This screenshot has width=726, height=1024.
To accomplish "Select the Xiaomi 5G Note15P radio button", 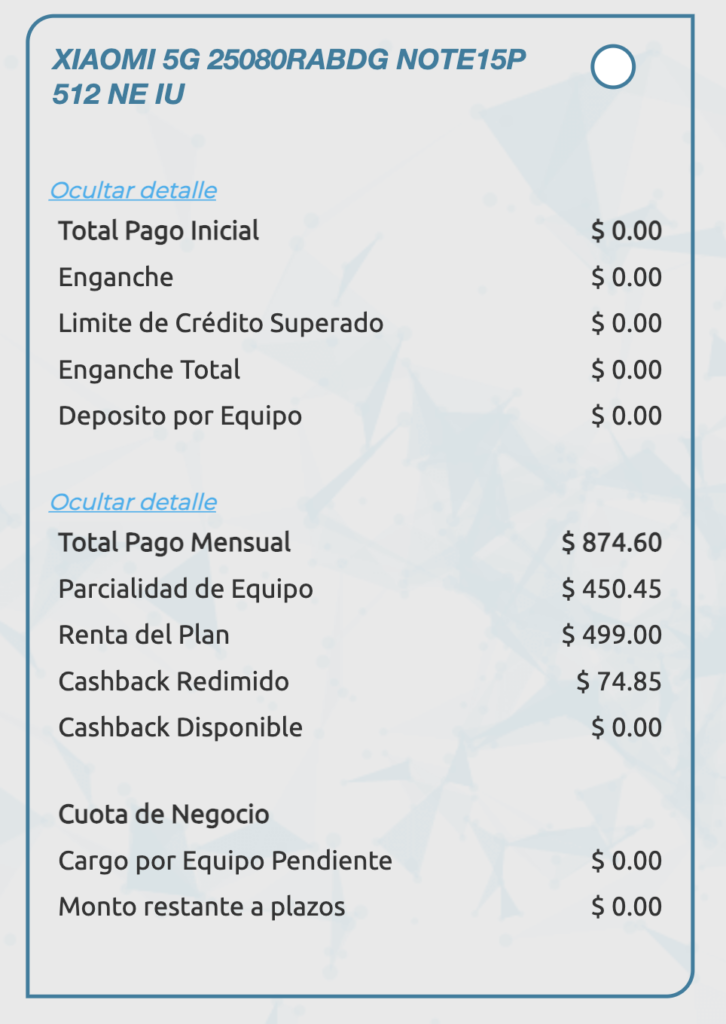I will (613, 67).
